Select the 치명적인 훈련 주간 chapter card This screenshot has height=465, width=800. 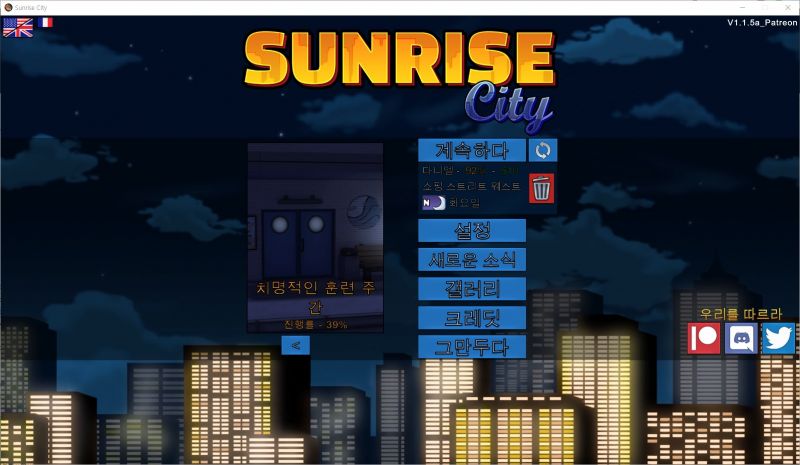click(x=315, y=237)
